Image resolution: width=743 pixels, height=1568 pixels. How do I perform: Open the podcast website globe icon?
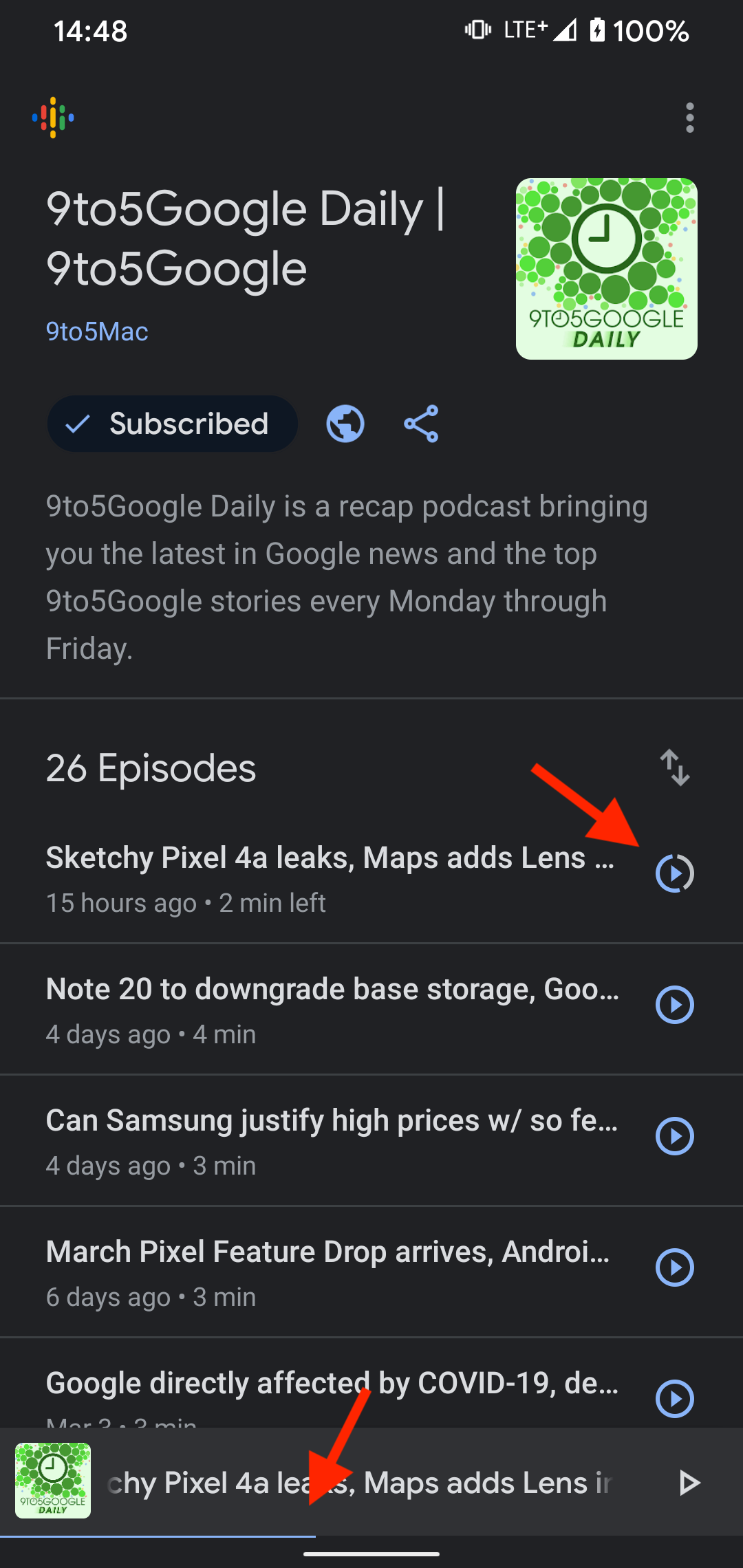tap(345, 424)
